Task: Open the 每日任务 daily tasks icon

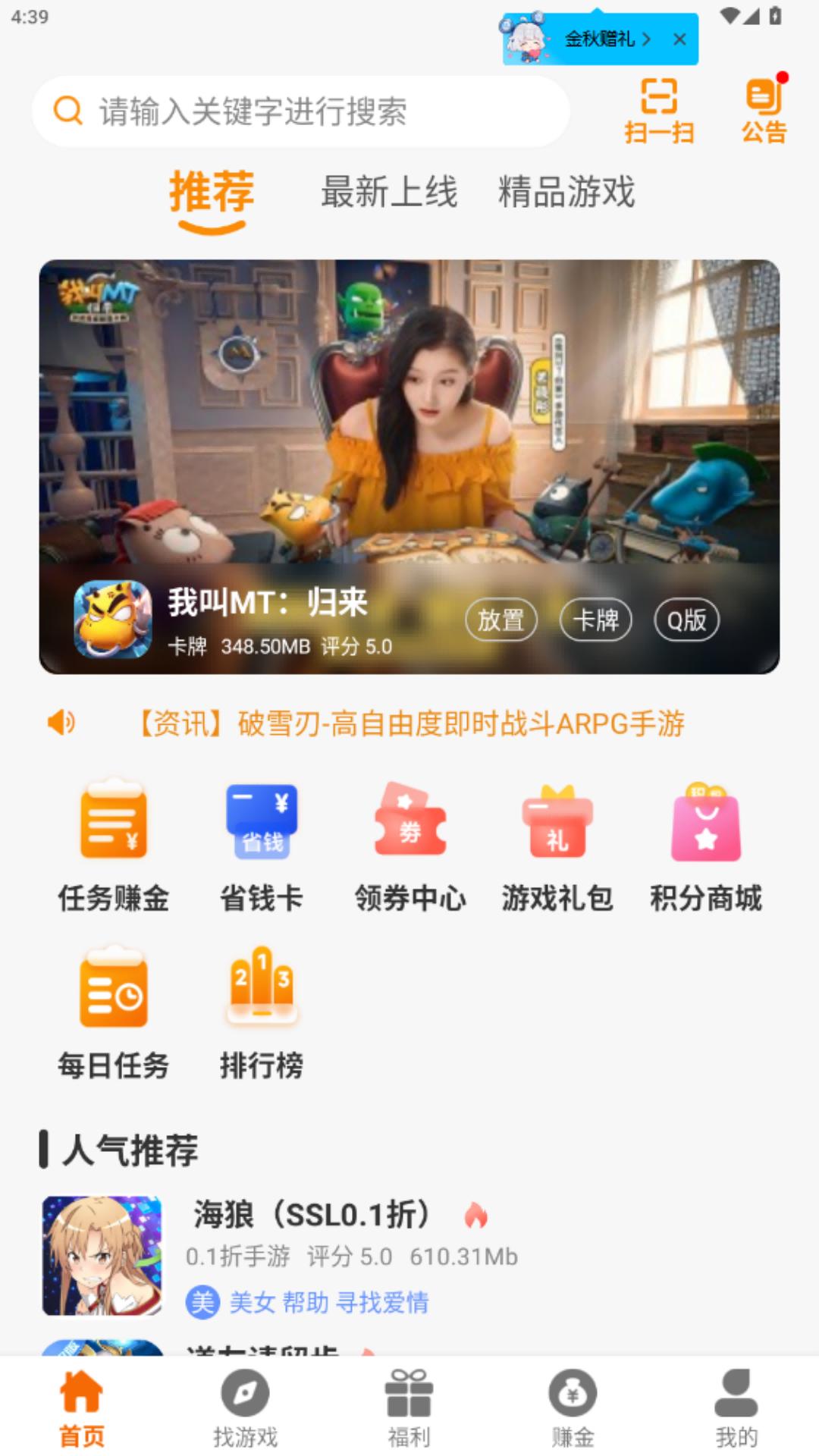Action: click(x=111, y=1009)
